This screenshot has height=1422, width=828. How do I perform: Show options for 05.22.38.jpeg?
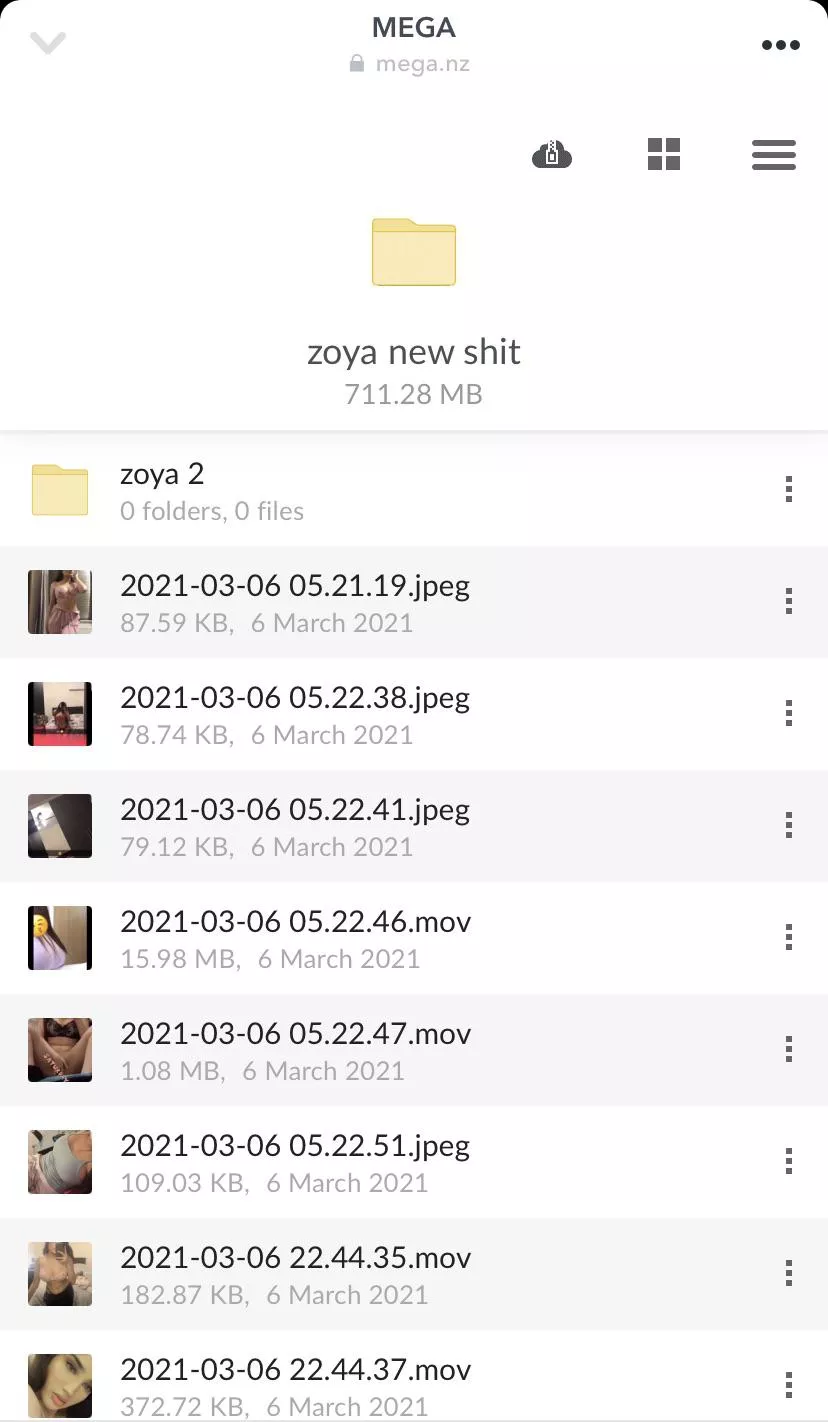789,714
